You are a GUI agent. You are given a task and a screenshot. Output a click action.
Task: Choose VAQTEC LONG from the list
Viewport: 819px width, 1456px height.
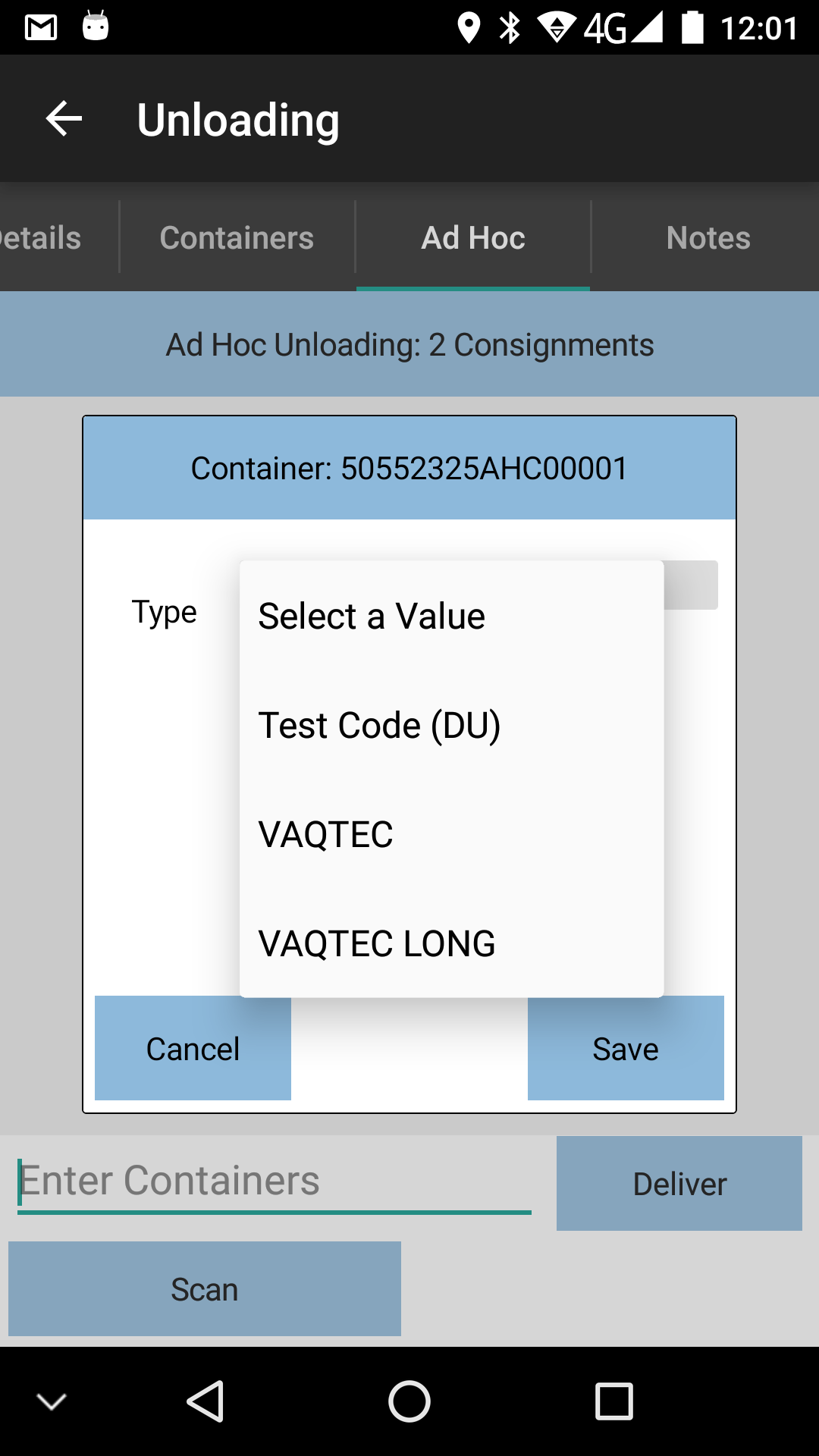[451, 943]
